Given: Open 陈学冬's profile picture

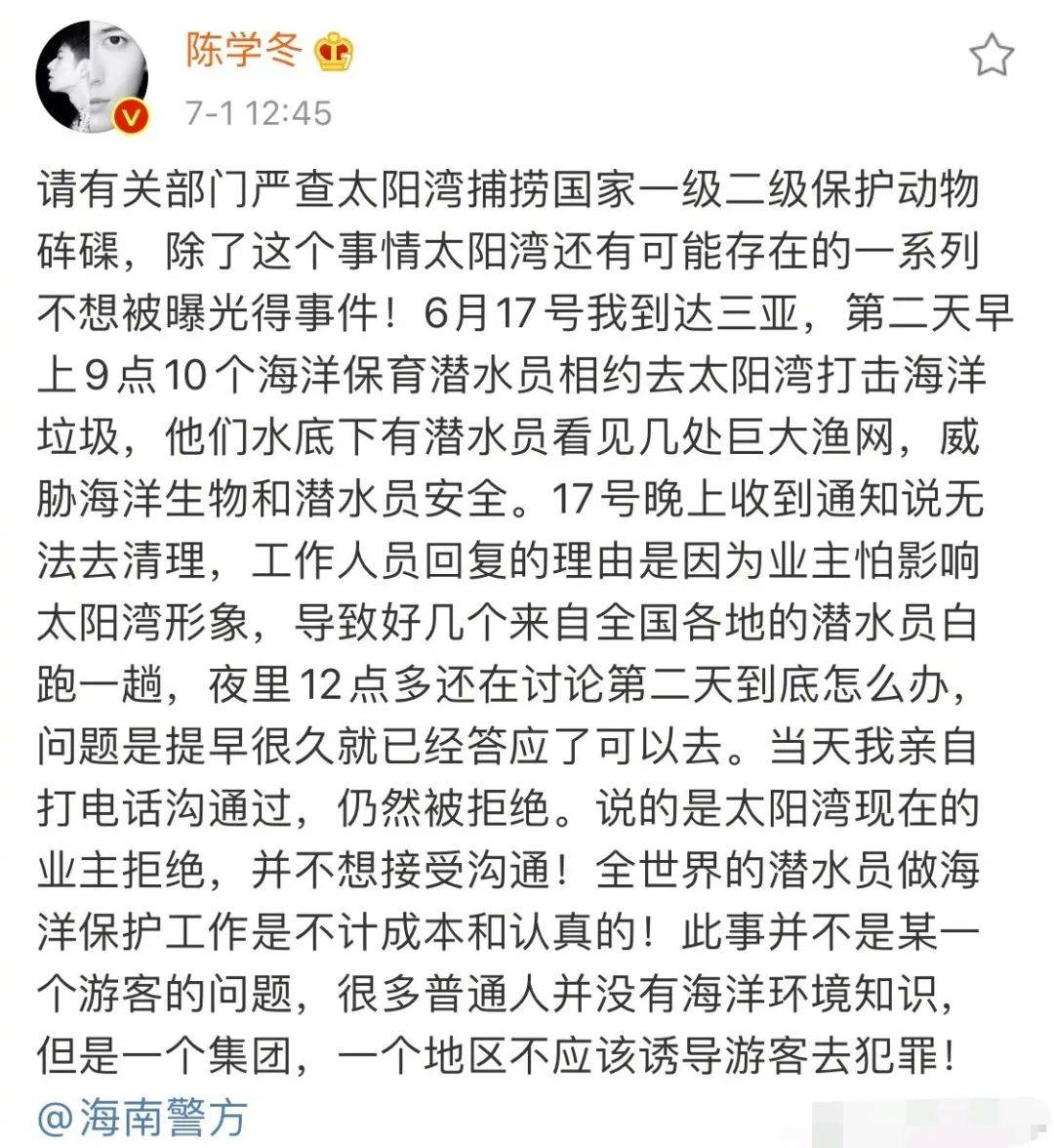Looking at the screenshot, I should pos(92,76).
